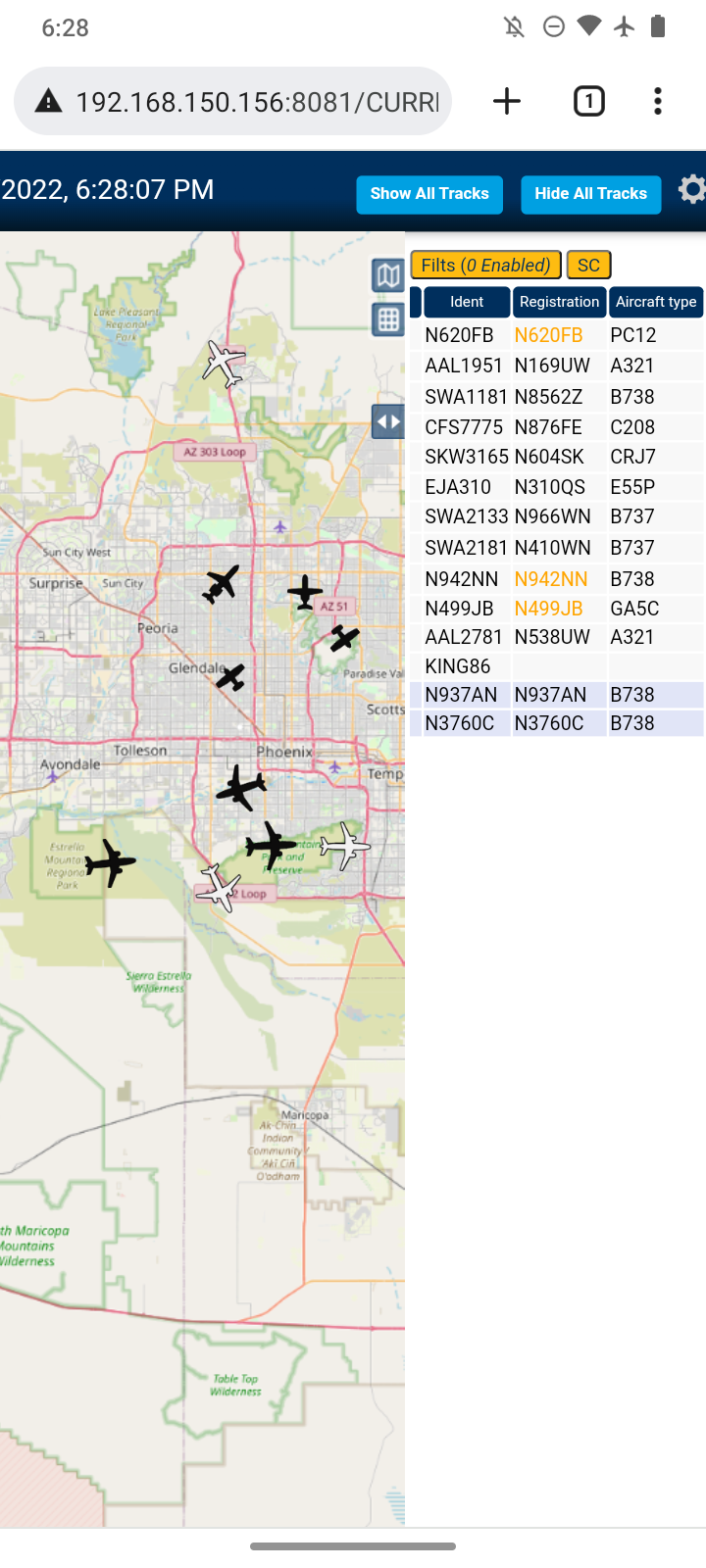Viewport: 706px width, 1568px height.
Task: Select the AAL1951 flight row
Action: coord(557,366)
